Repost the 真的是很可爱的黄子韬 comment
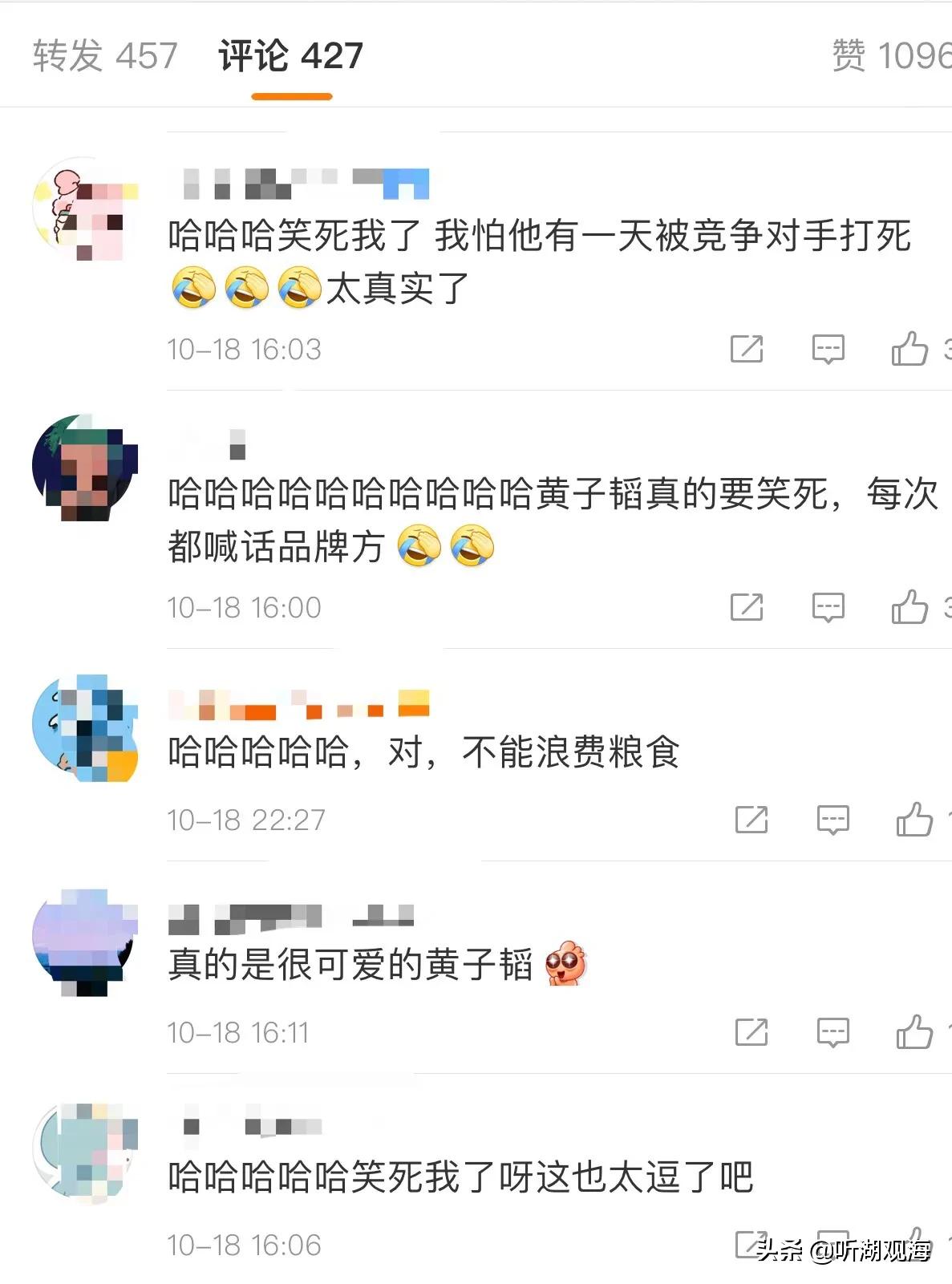Viewport: 952px width, 1284px height. 751,1032
